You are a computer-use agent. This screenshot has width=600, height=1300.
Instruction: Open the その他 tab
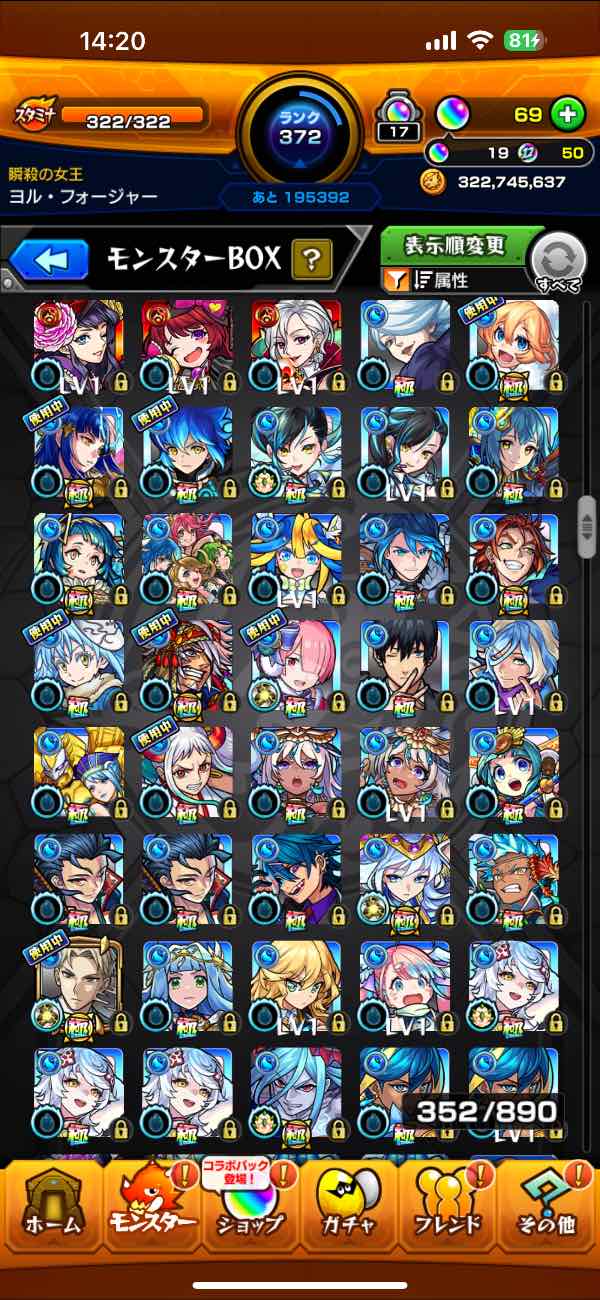(546, 1210)
